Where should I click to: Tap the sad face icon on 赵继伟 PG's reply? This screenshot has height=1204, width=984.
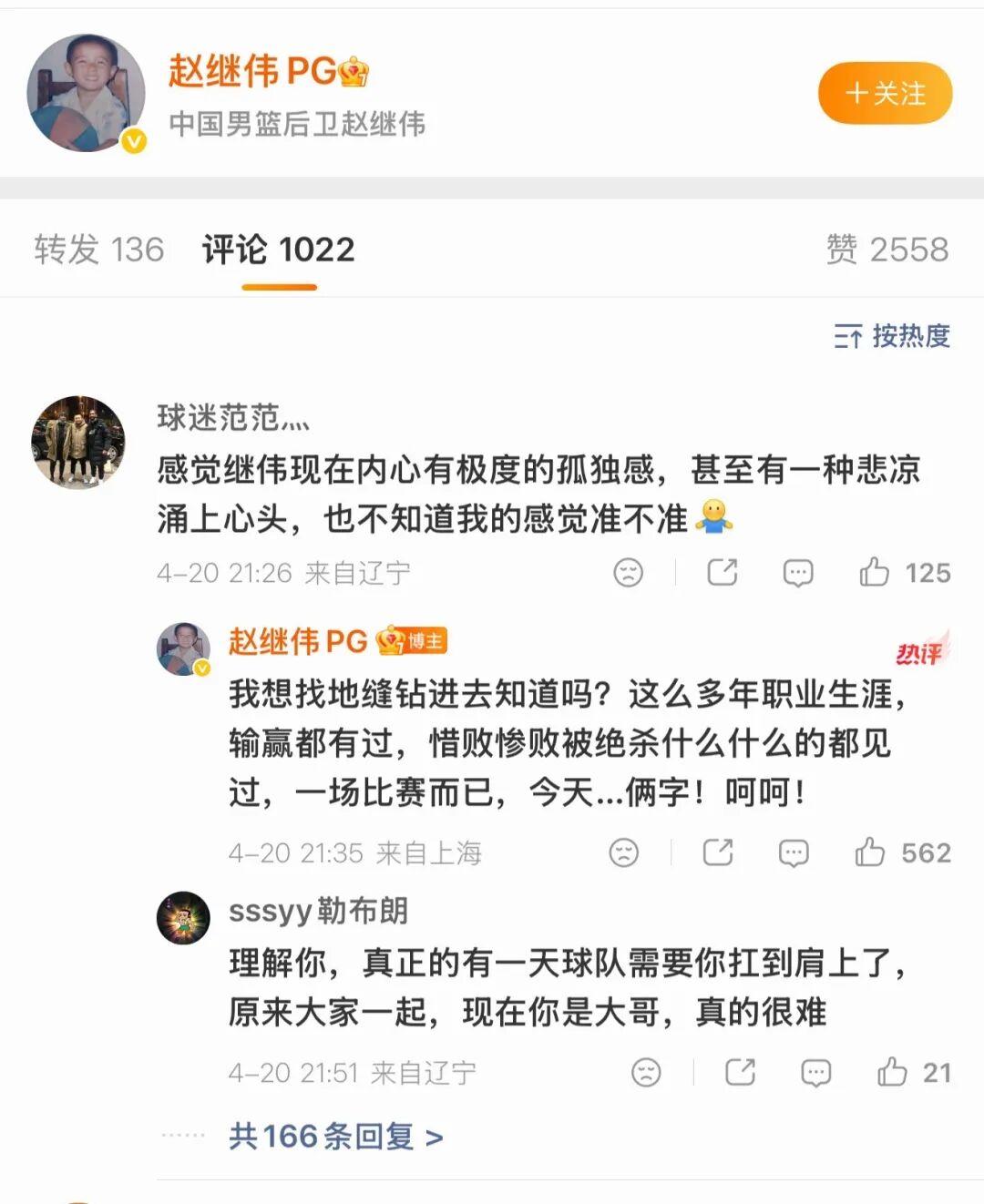624,853
